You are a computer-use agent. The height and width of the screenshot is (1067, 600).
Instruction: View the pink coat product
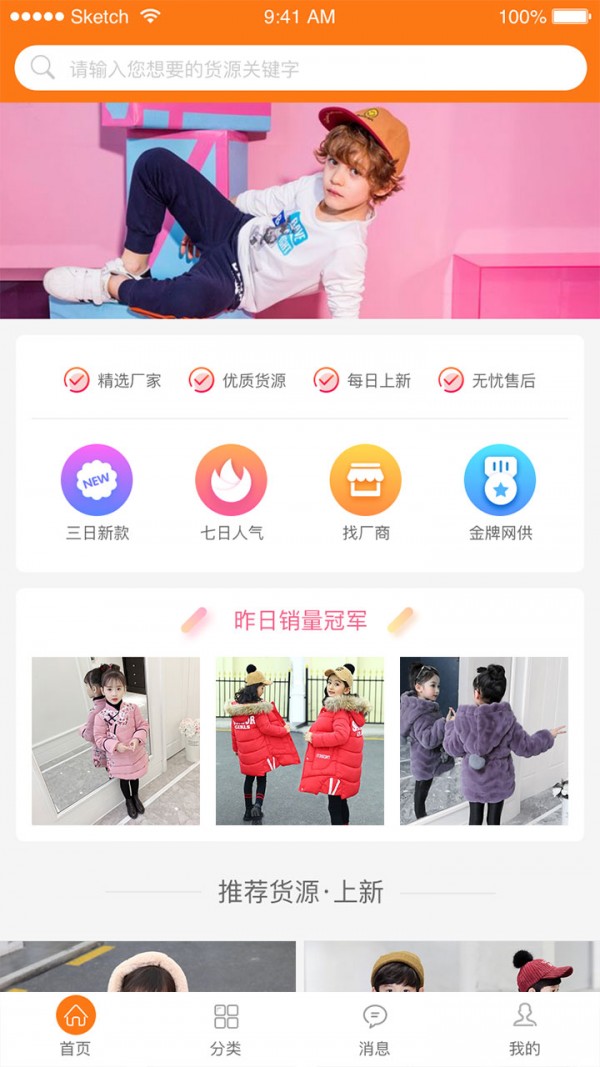[116, 741]
